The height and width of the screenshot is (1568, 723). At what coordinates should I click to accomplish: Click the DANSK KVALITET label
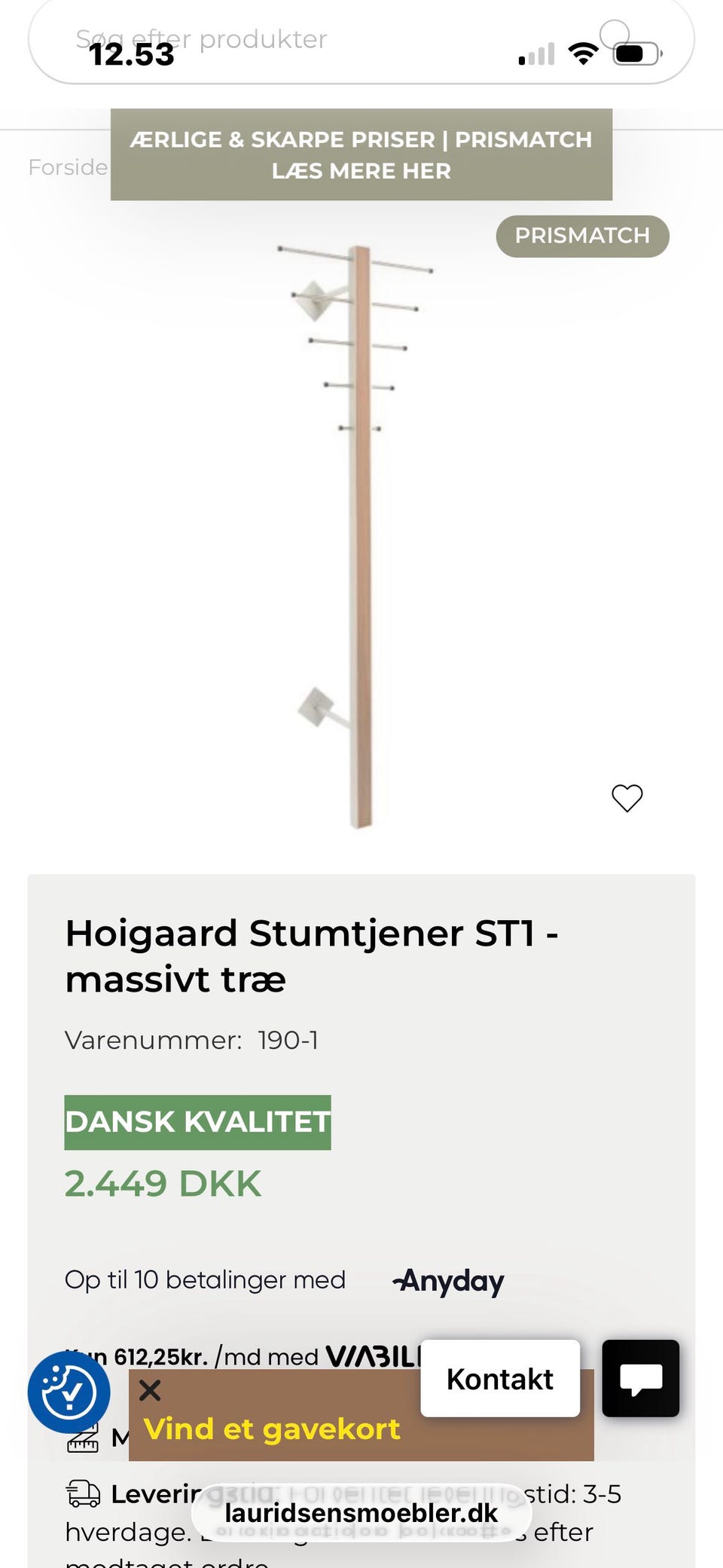coord(197,1122)
